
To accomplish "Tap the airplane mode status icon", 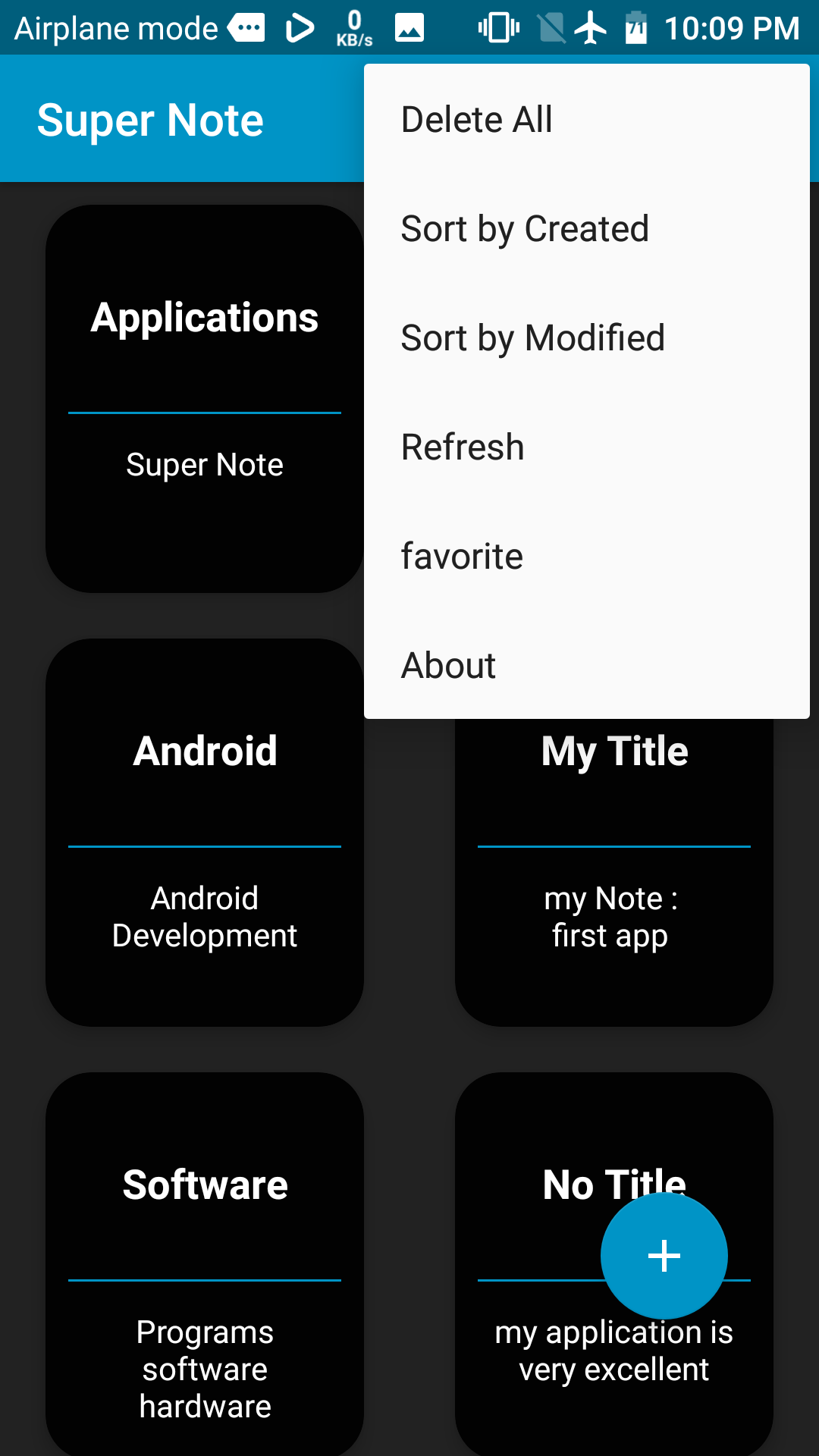I will pos(591,27).
